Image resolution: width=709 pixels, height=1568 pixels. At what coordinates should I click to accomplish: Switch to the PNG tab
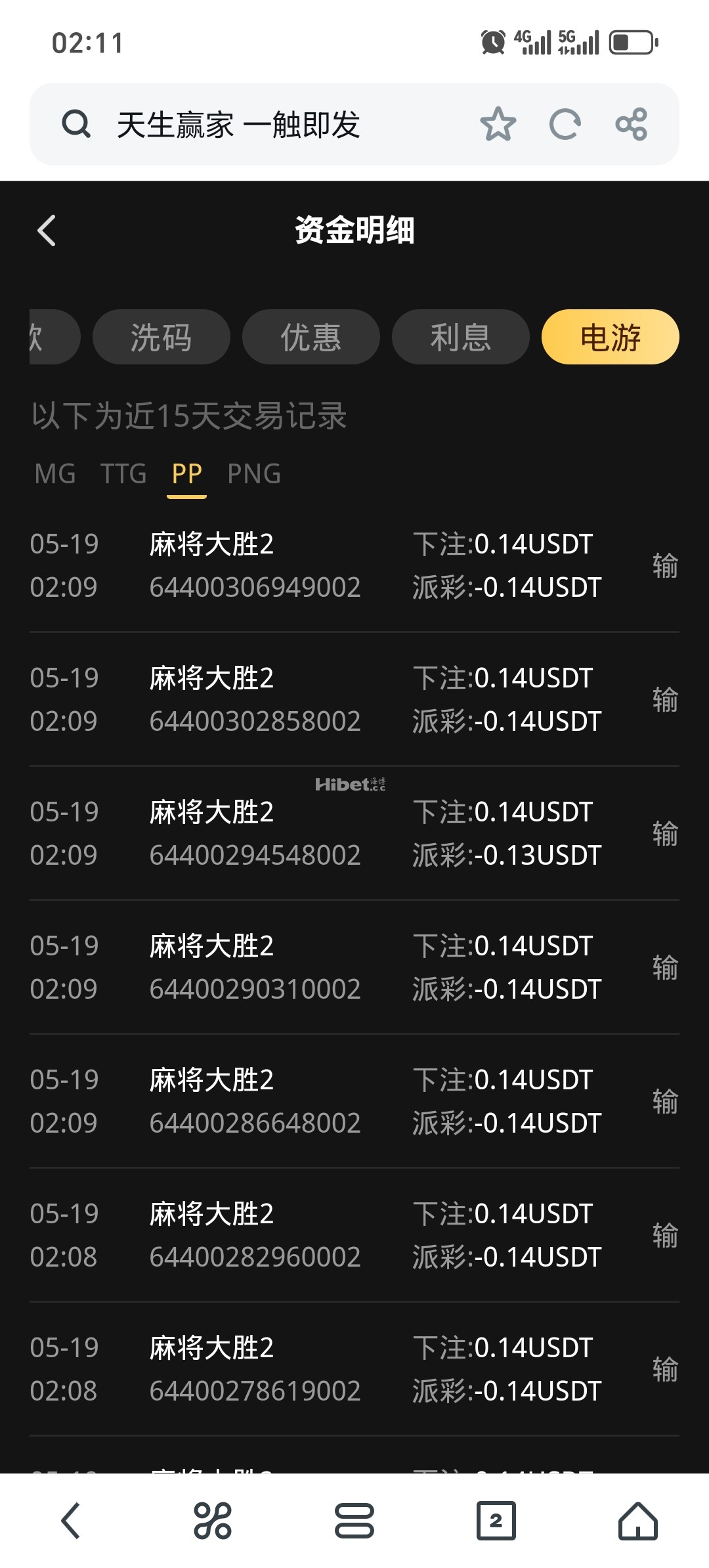coord(254,473)
